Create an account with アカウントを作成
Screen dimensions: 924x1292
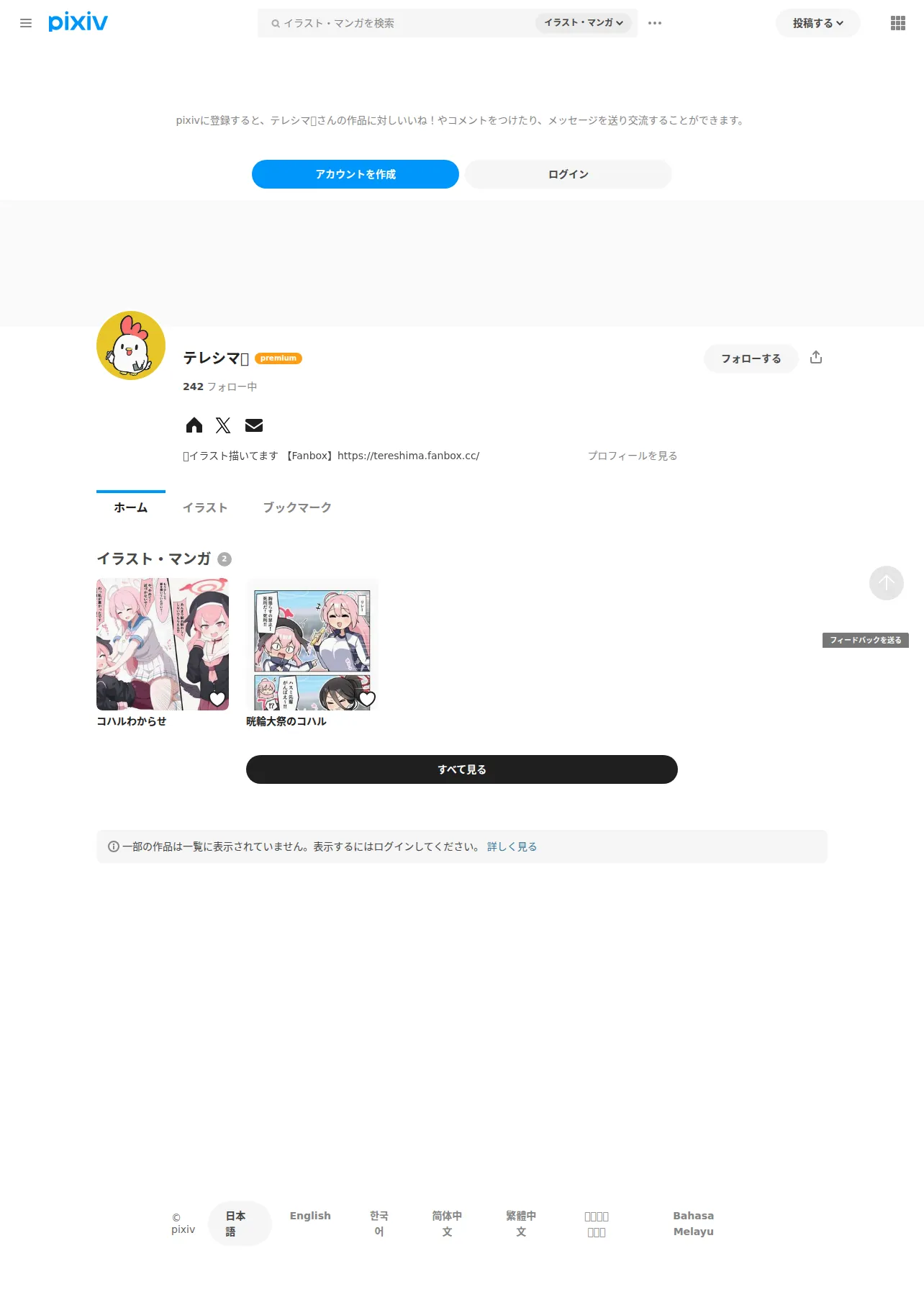355,174
